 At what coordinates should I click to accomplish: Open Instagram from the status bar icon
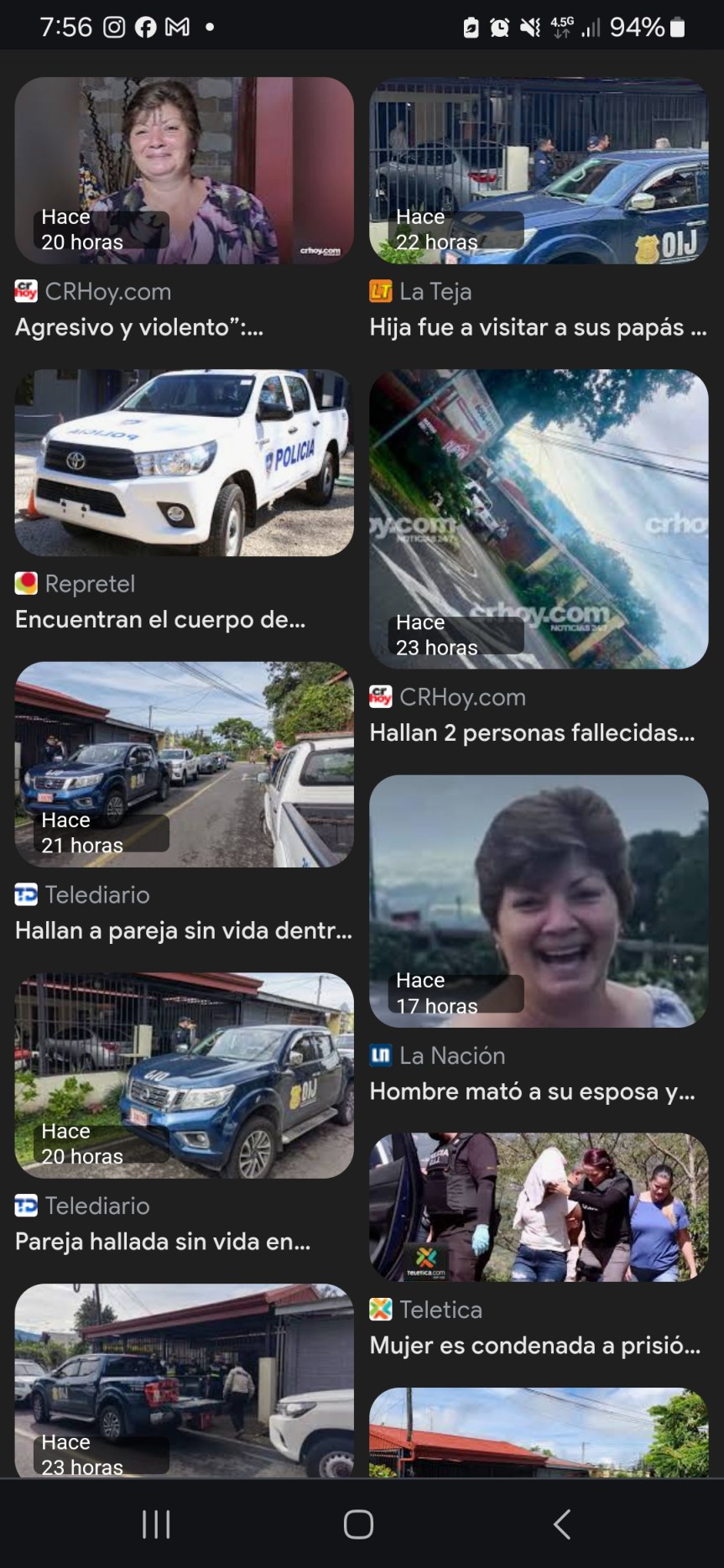(114, 26)
